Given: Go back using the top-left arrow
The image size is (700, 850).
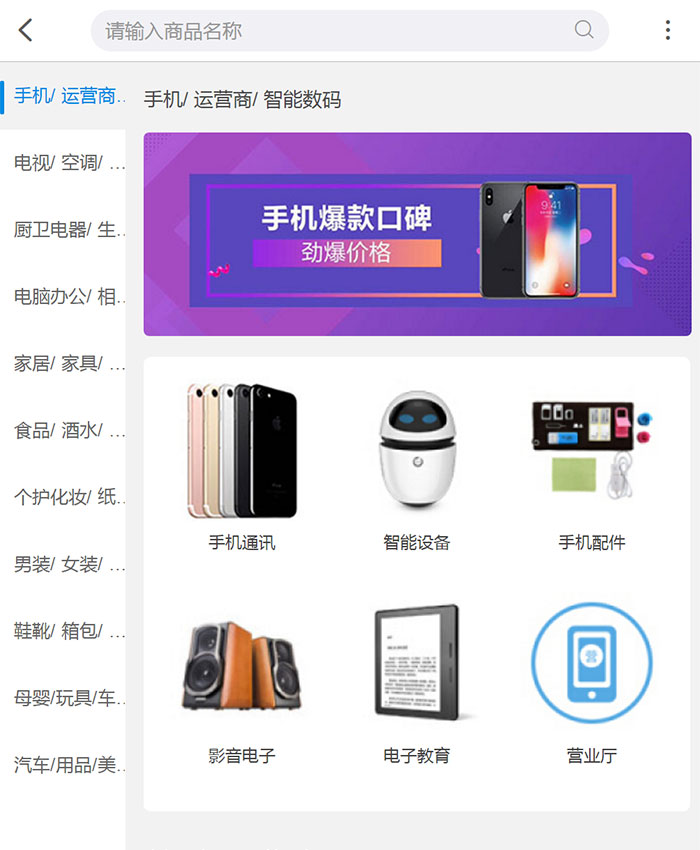Looking at the screenshot, I should point(26,30).
